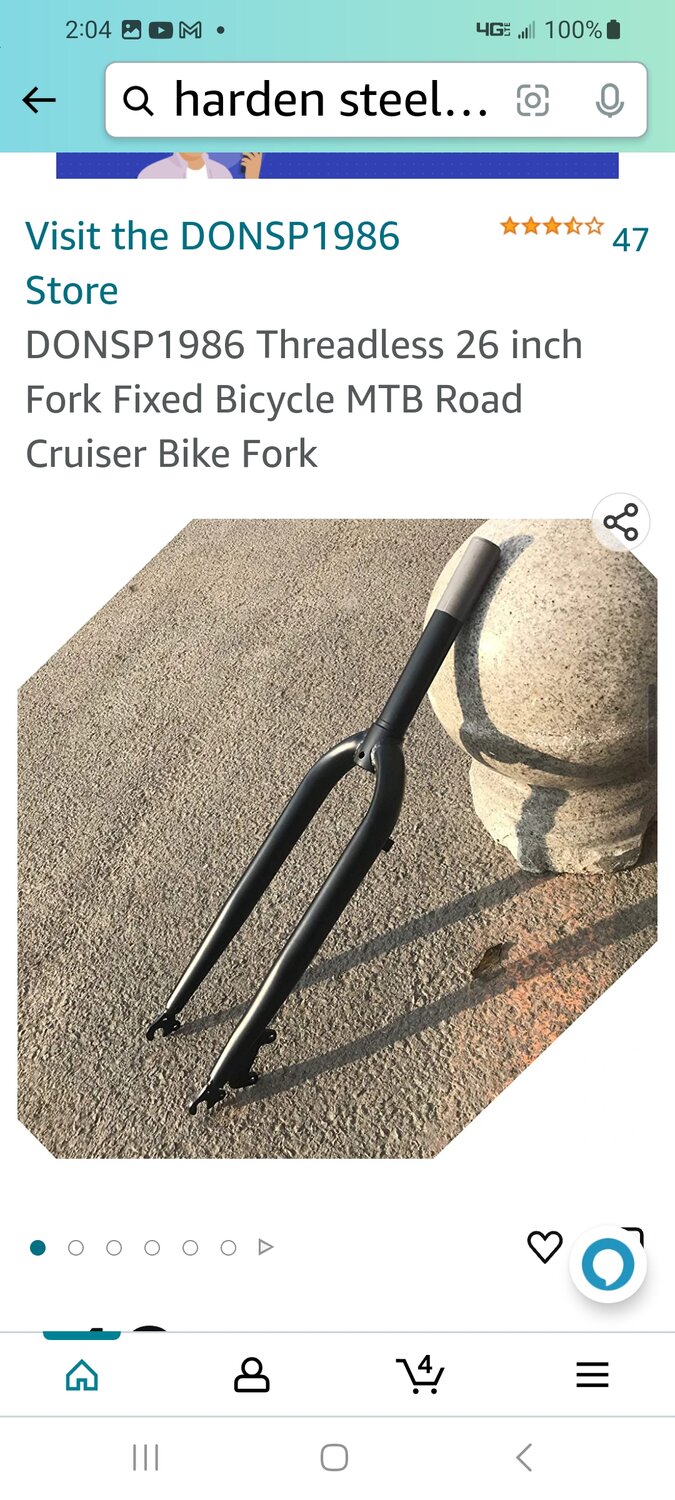This screenshot has height=1500, width=675.
Task: Switch to the Home tab
Action: point(82,1376)
